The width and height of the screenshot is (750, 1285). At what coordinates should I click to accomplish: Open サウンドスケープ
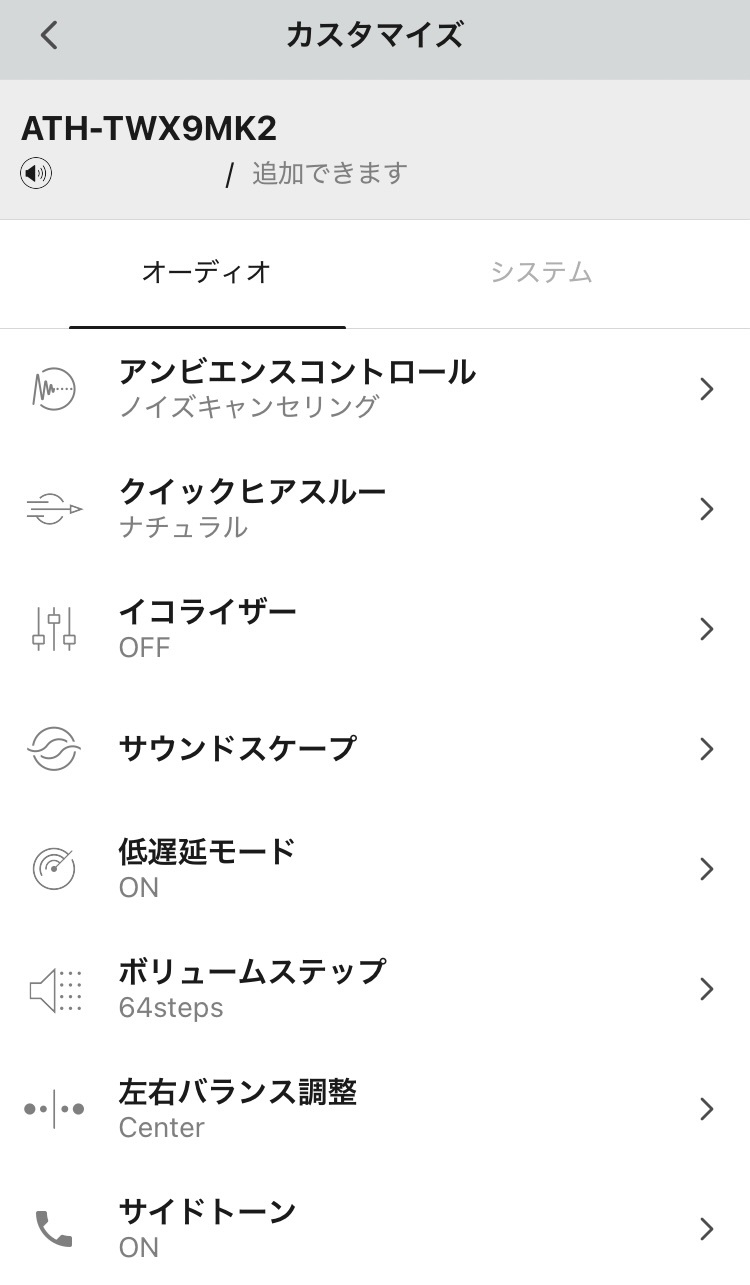(375, 749)
